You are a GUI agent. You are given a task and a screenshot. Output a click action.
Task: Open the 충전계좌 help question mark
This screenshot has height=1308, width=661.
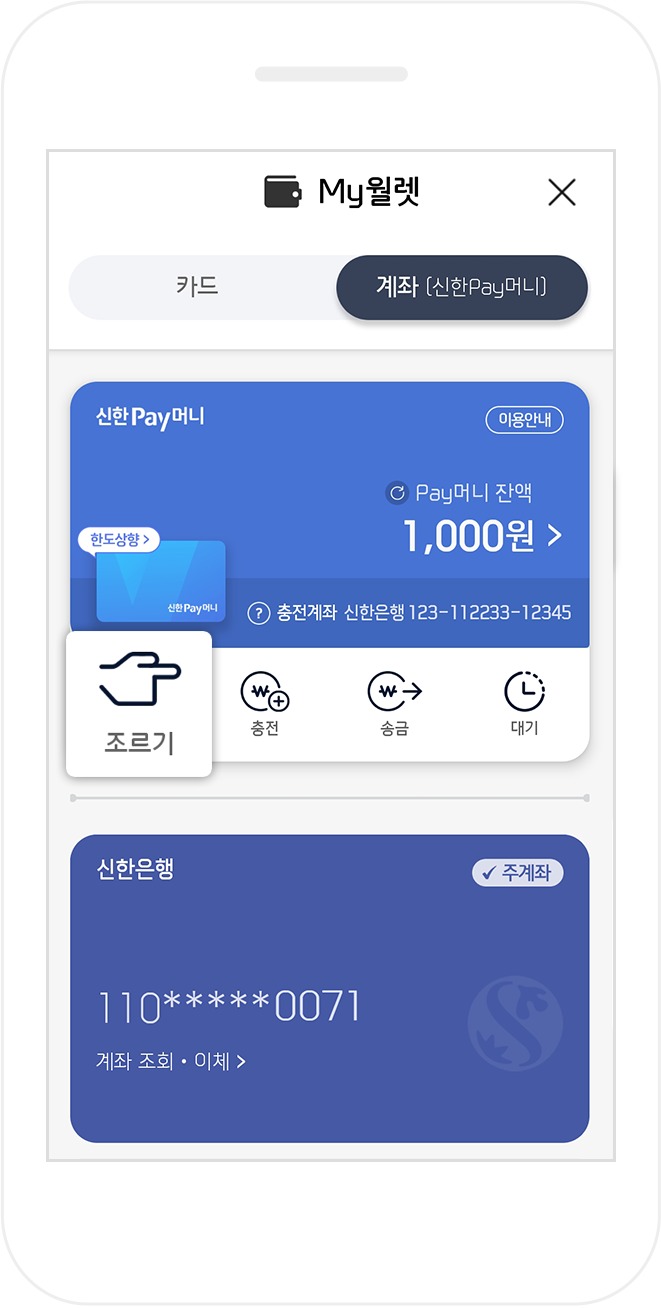(259, 612)
